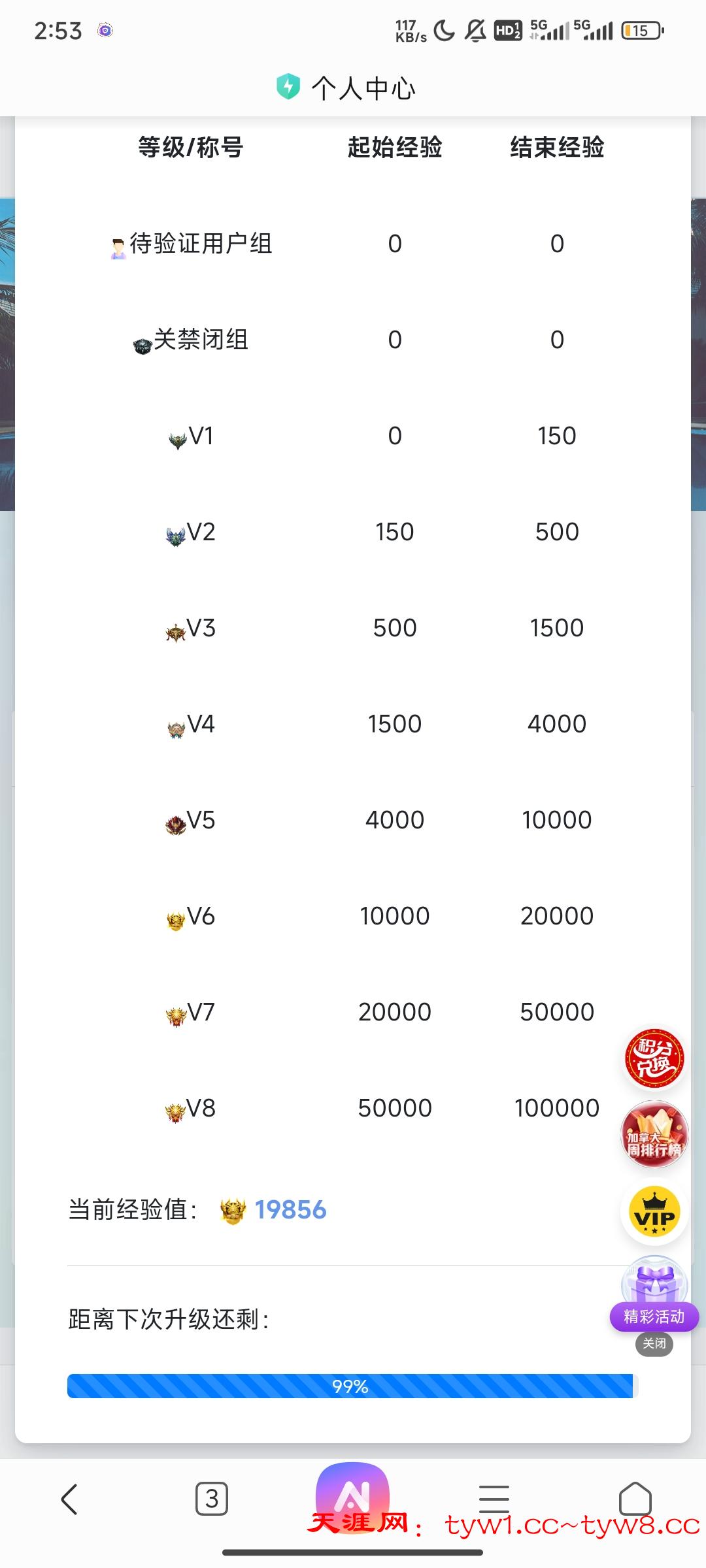Dismiss the floating icons with 关闭
Image resolution: width=706 pixels, height=1568 pixels.
(654, 1344)
